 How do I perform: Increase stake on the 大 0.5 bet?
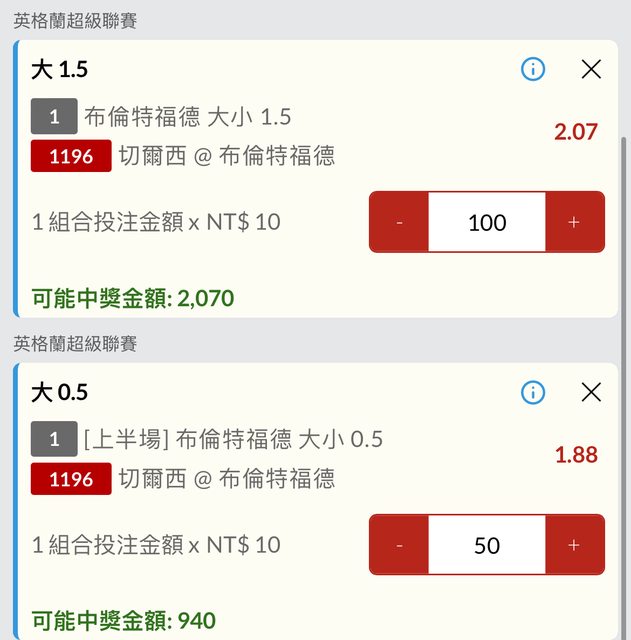click(x=574, y=545)
